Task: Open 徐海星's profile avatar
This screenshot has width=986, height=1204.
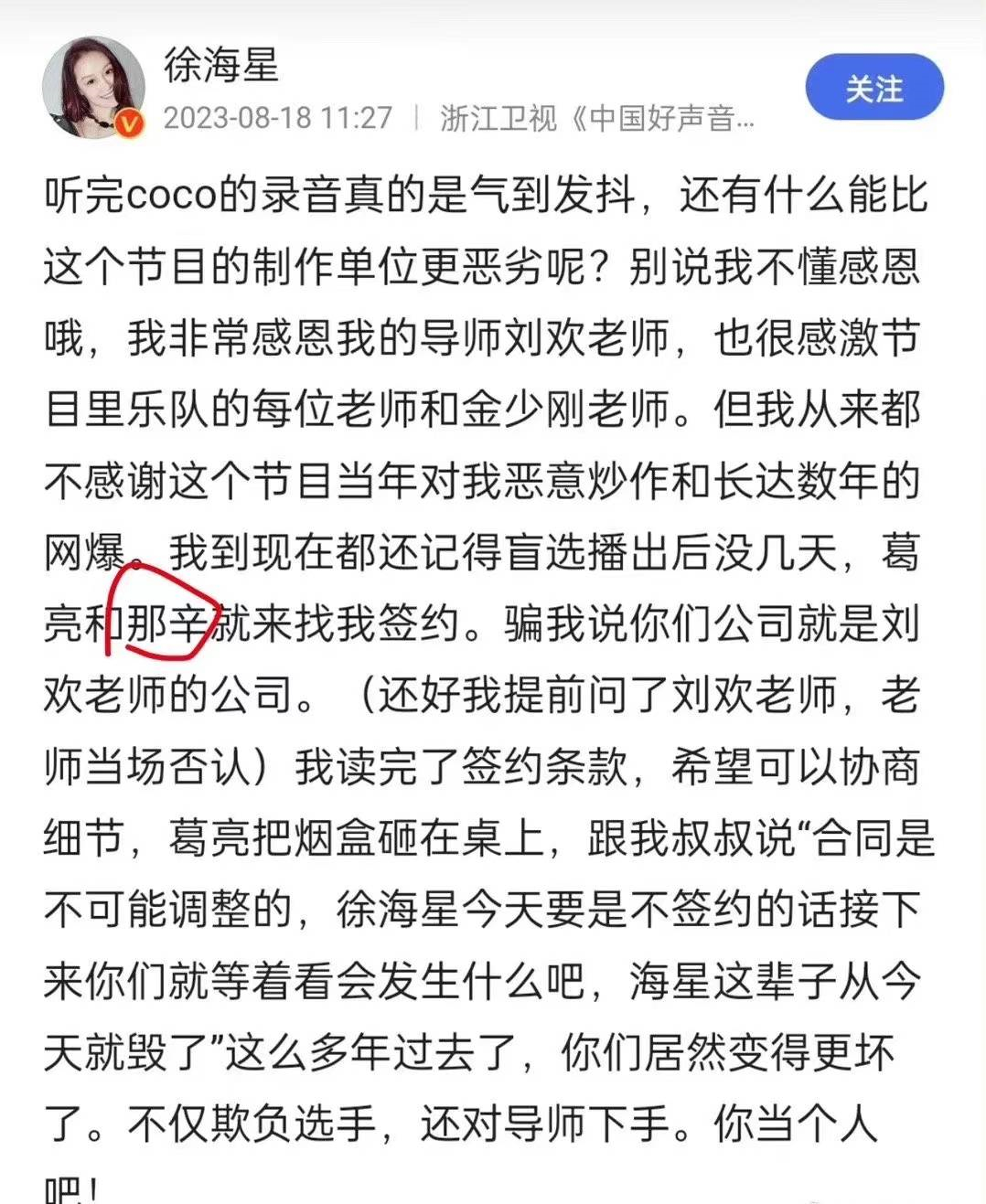Action: 93,89
